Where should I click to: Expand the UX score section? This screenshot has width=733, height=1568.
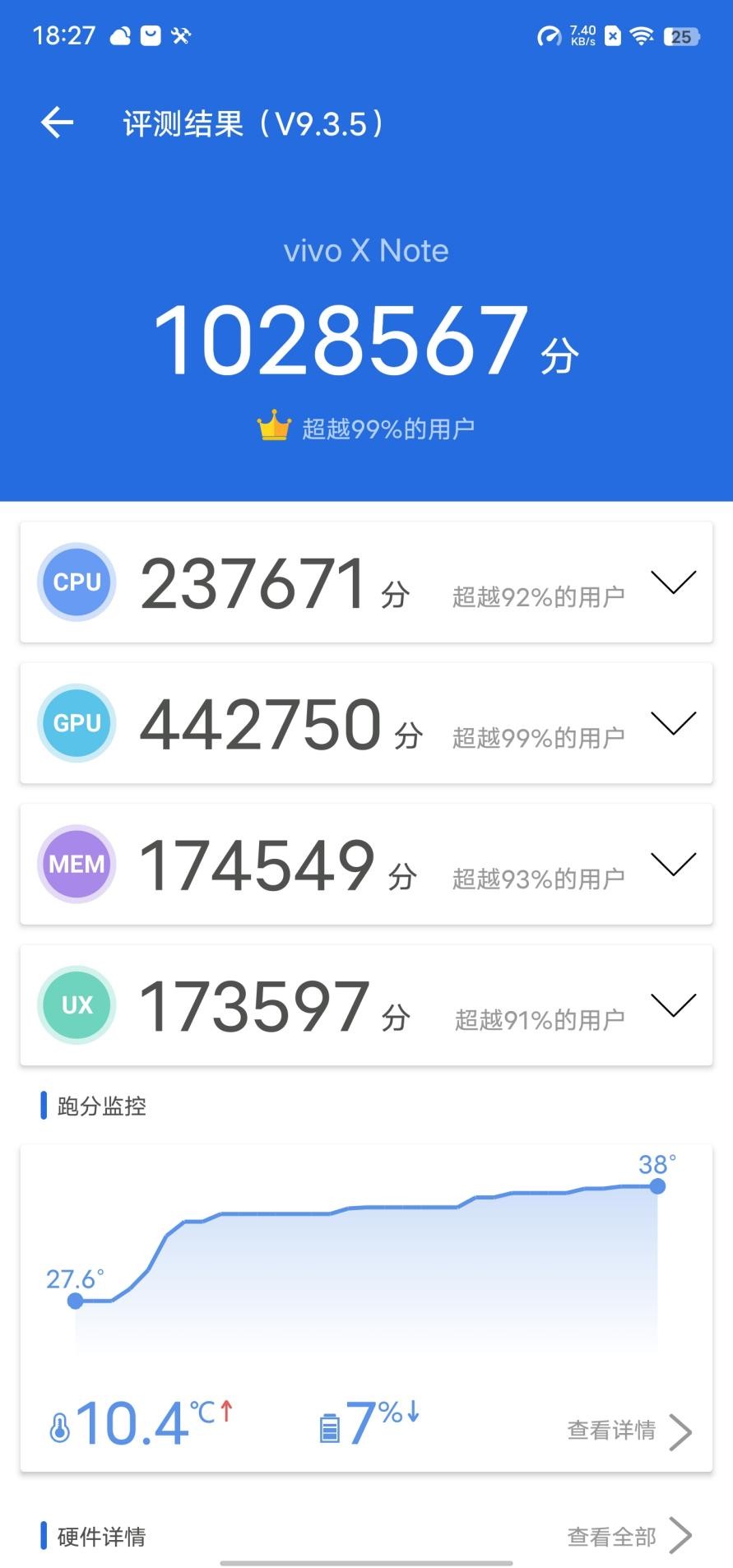673,1005
